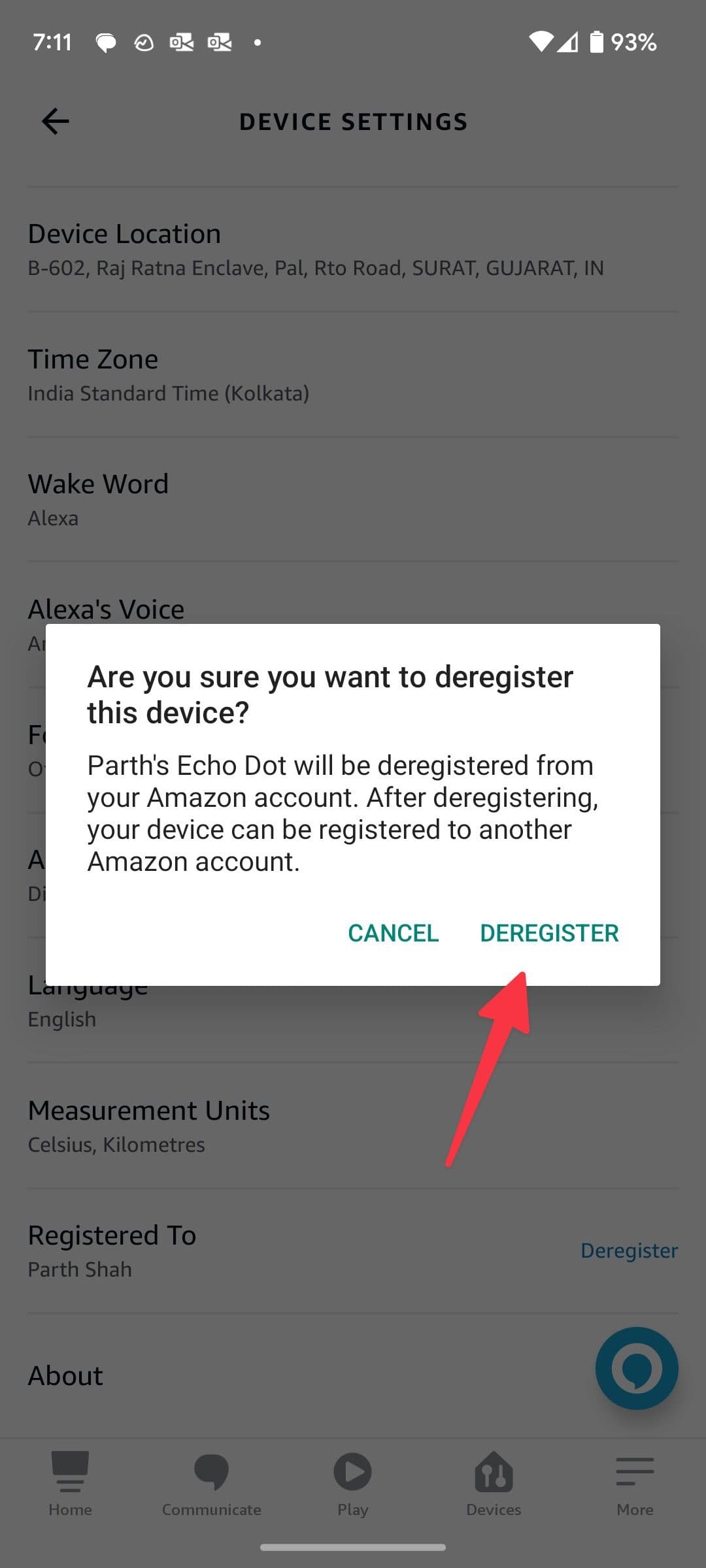The width and height of the screenshot is (706, 1568).
Task: Open the About section
Action: [65, 1375]
